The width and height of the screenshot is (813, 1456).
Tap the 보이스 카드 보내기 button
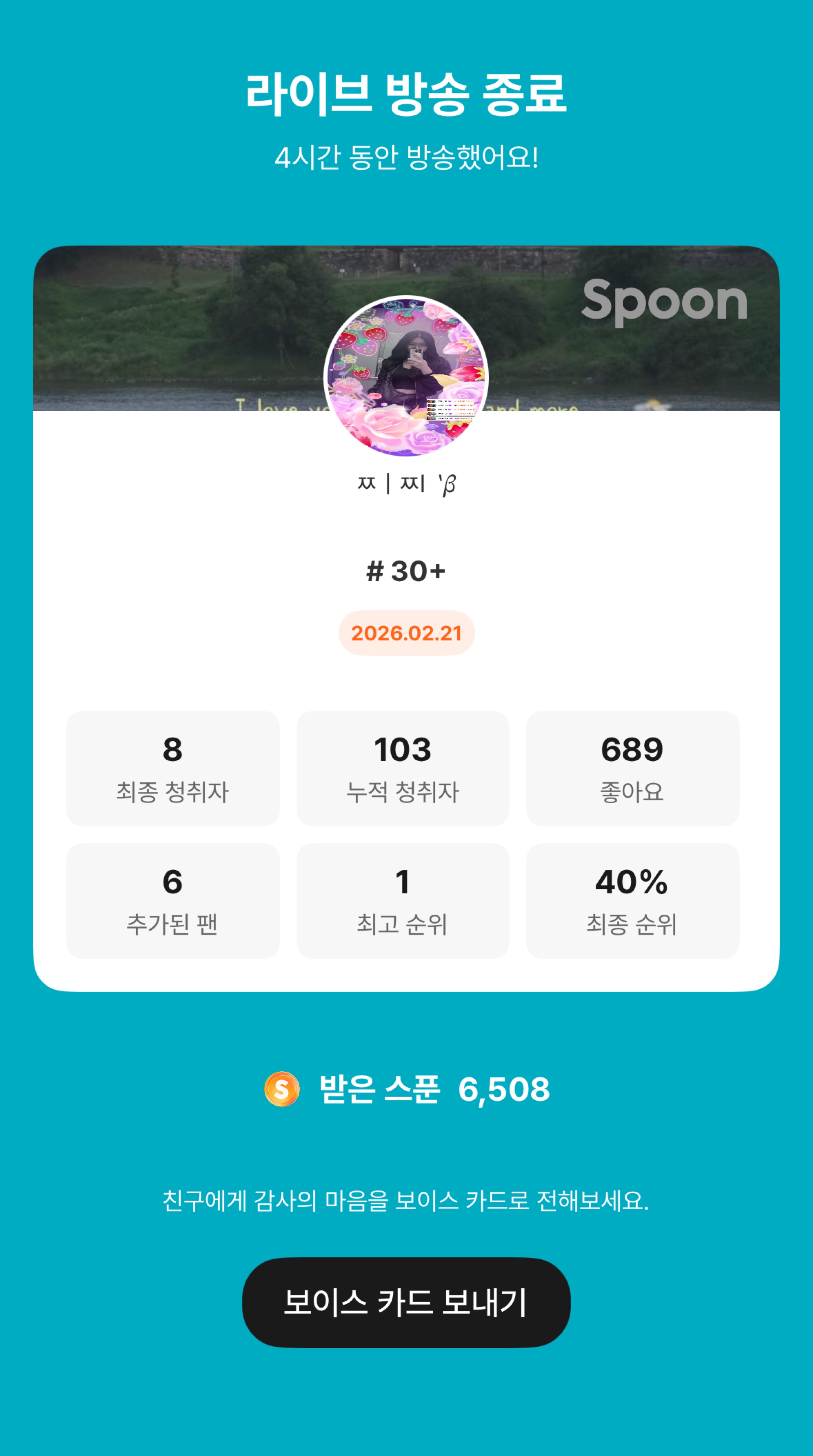pyautogui.click(x=406, y=1302)
